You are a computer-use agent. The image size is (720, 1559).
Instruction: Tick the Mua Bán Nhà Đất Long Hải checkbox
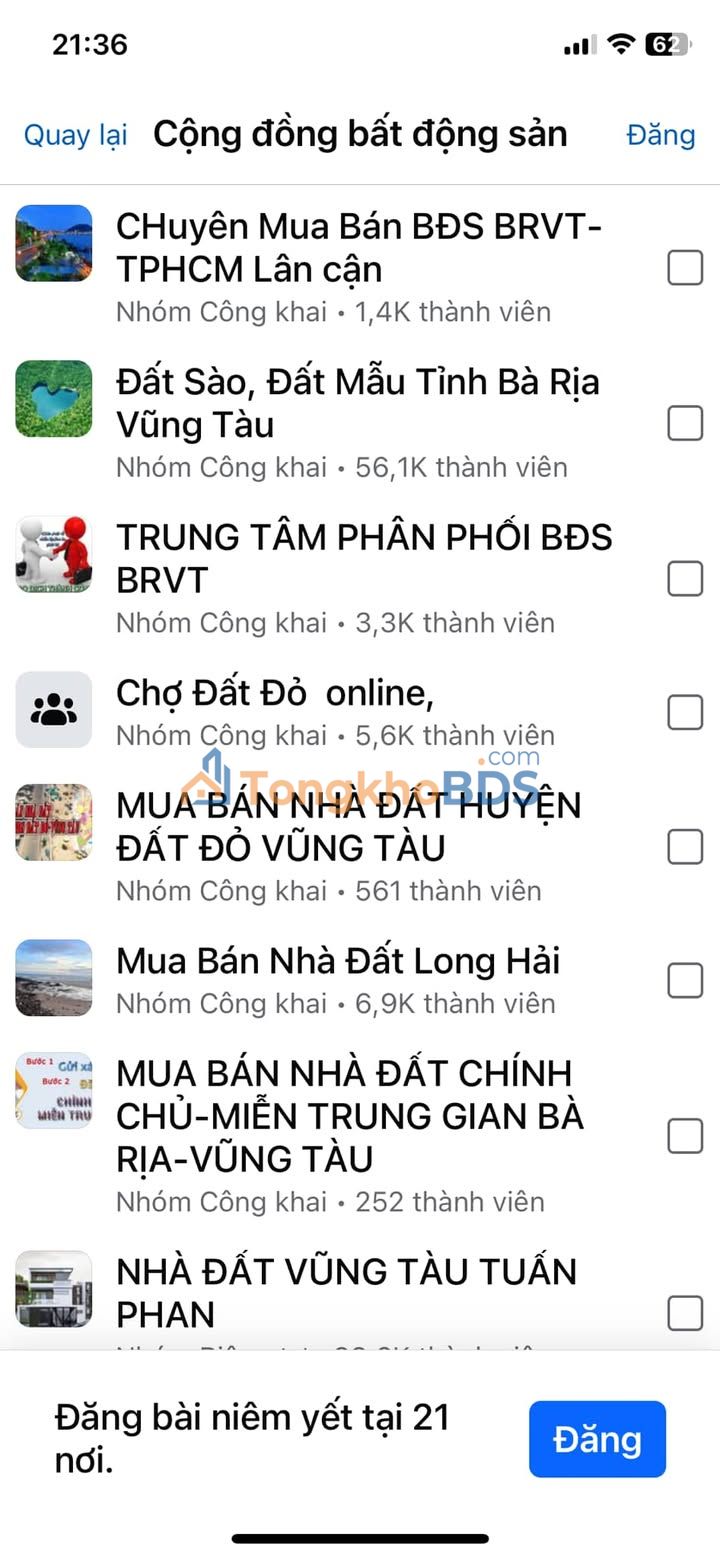(x=685, y=980)
